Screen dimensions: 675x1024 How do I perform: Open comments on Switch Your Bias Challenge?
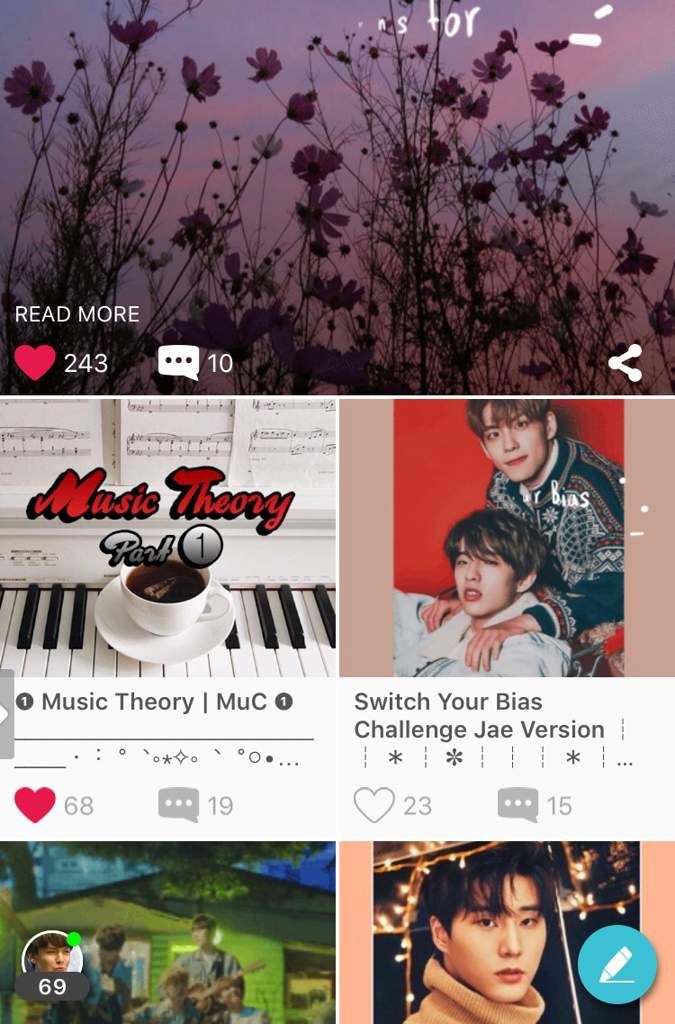(x=518, y=805)
